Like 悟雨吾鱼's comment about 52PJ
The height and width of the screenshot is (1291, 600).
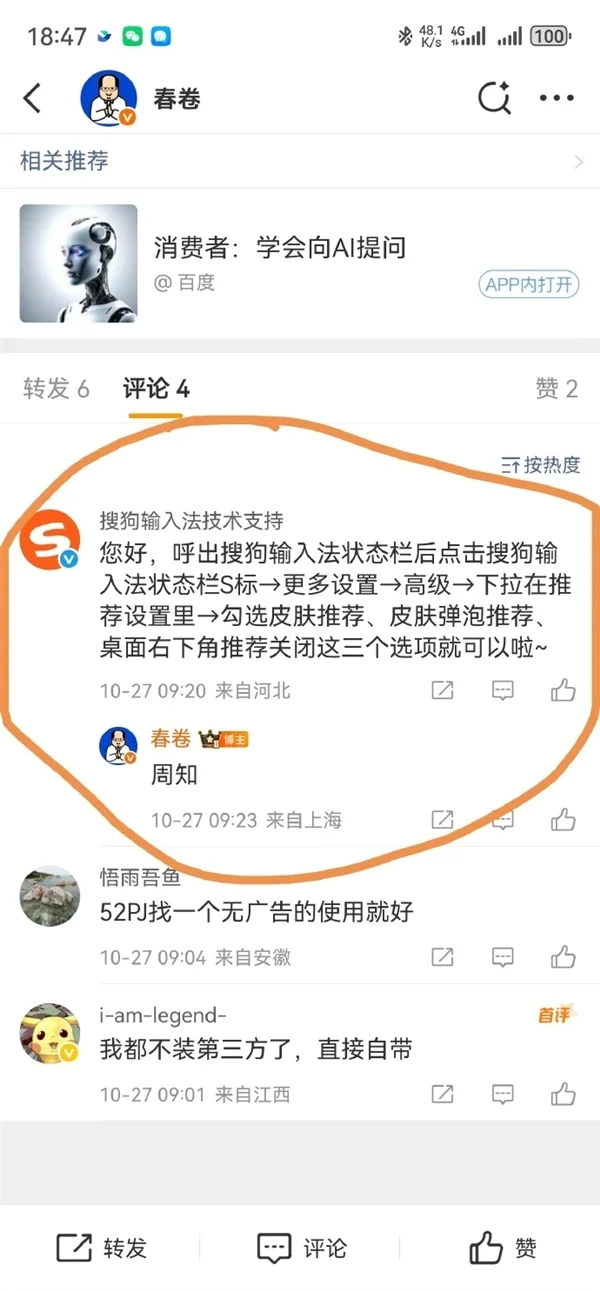click(x=563, y=957)
